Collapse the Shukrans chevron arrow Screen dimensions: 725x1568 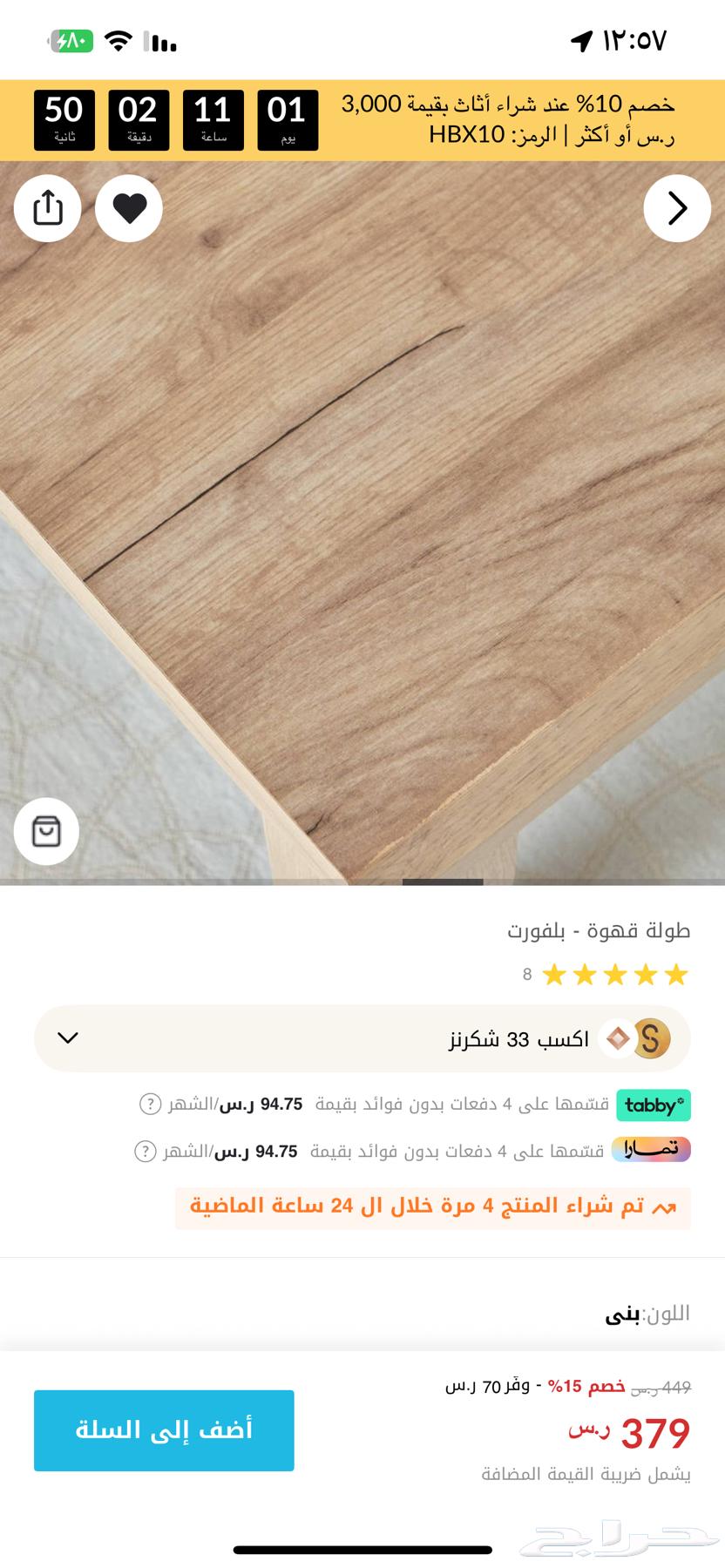[x=65, y=1038]
